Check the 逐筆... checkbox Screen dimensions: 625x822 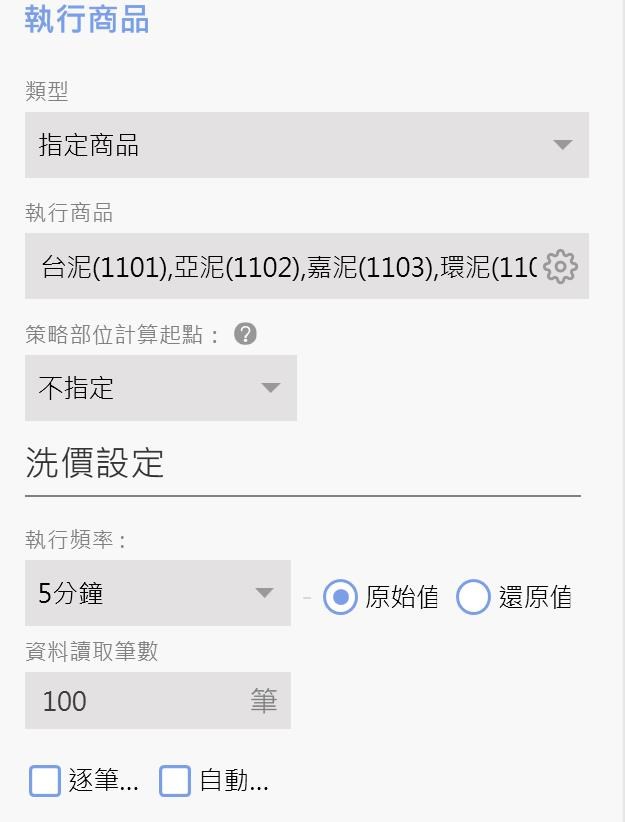45,781
